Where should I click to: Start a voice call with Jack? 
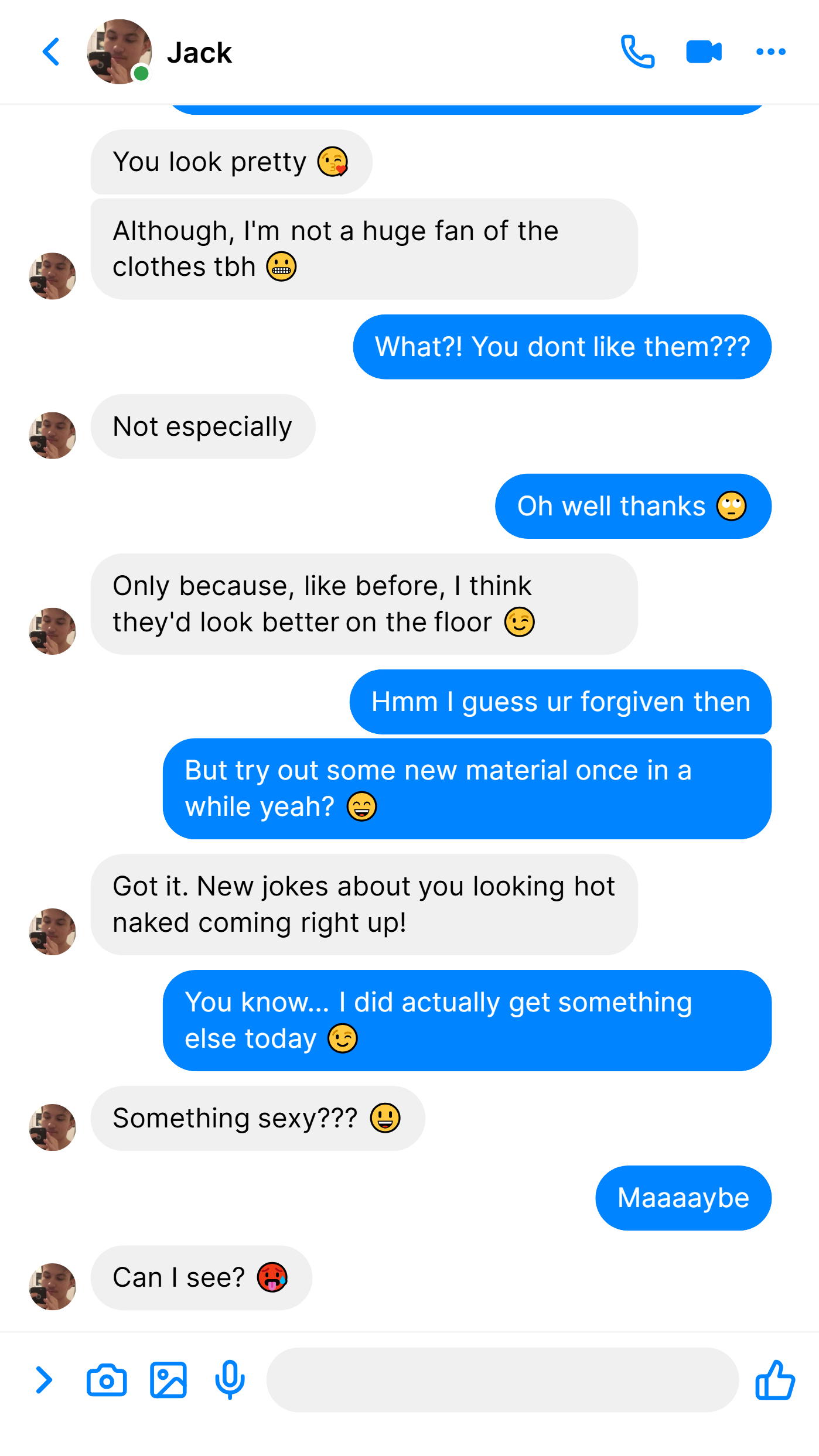pyautogui.click(x=637, y=52)
